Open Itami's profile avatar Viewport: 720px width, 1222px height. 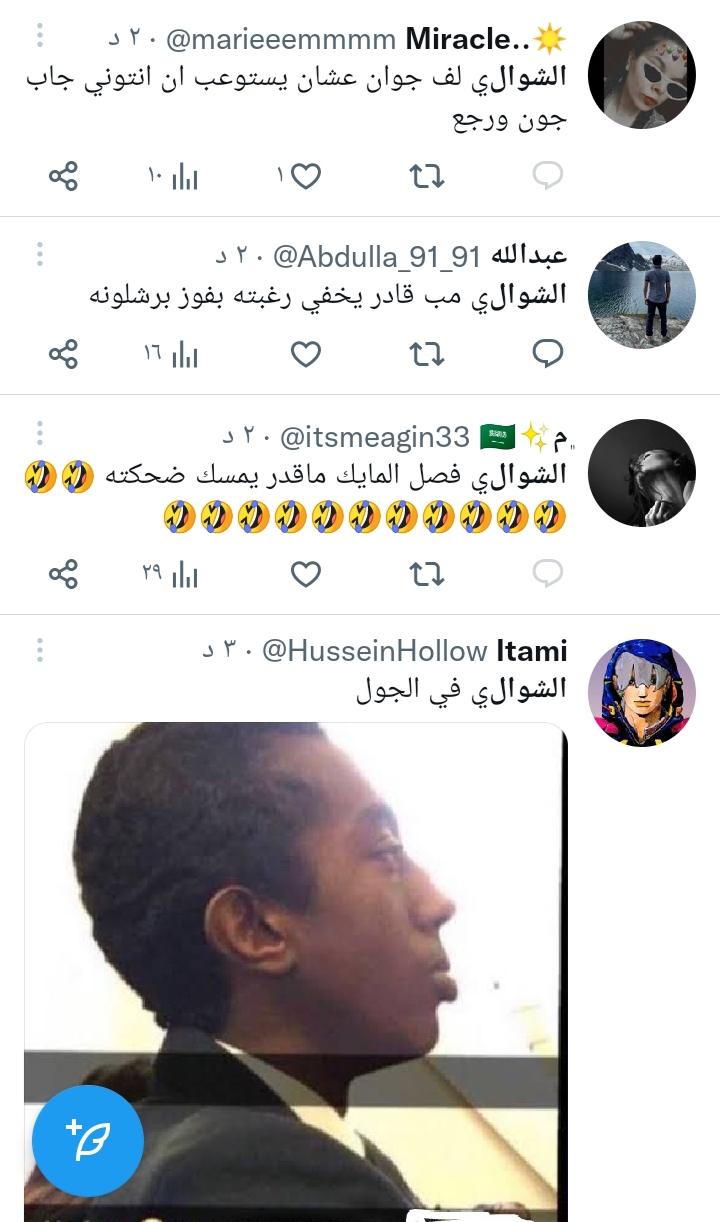click(641, 693)
